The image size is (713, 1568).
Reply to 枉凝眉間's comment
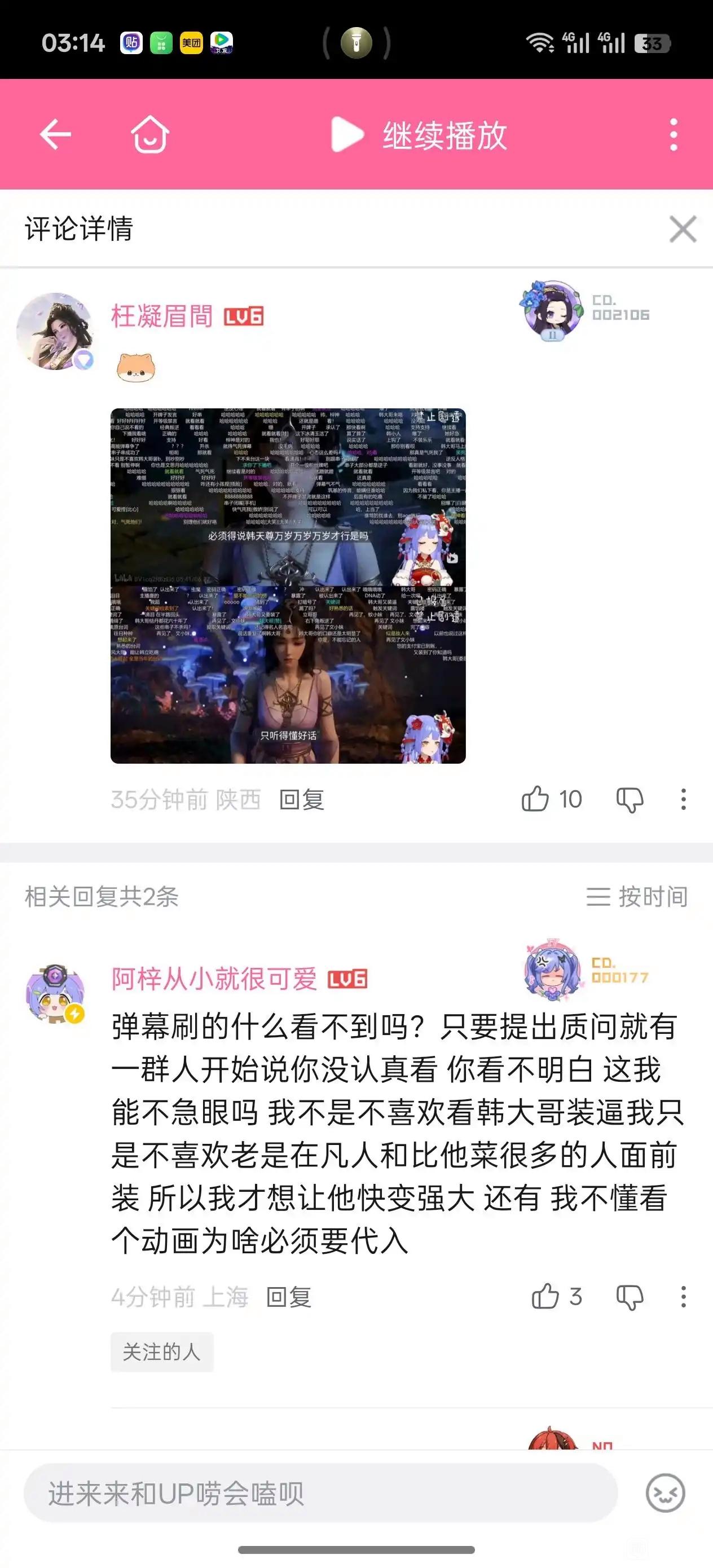click(x=301, y=800)
